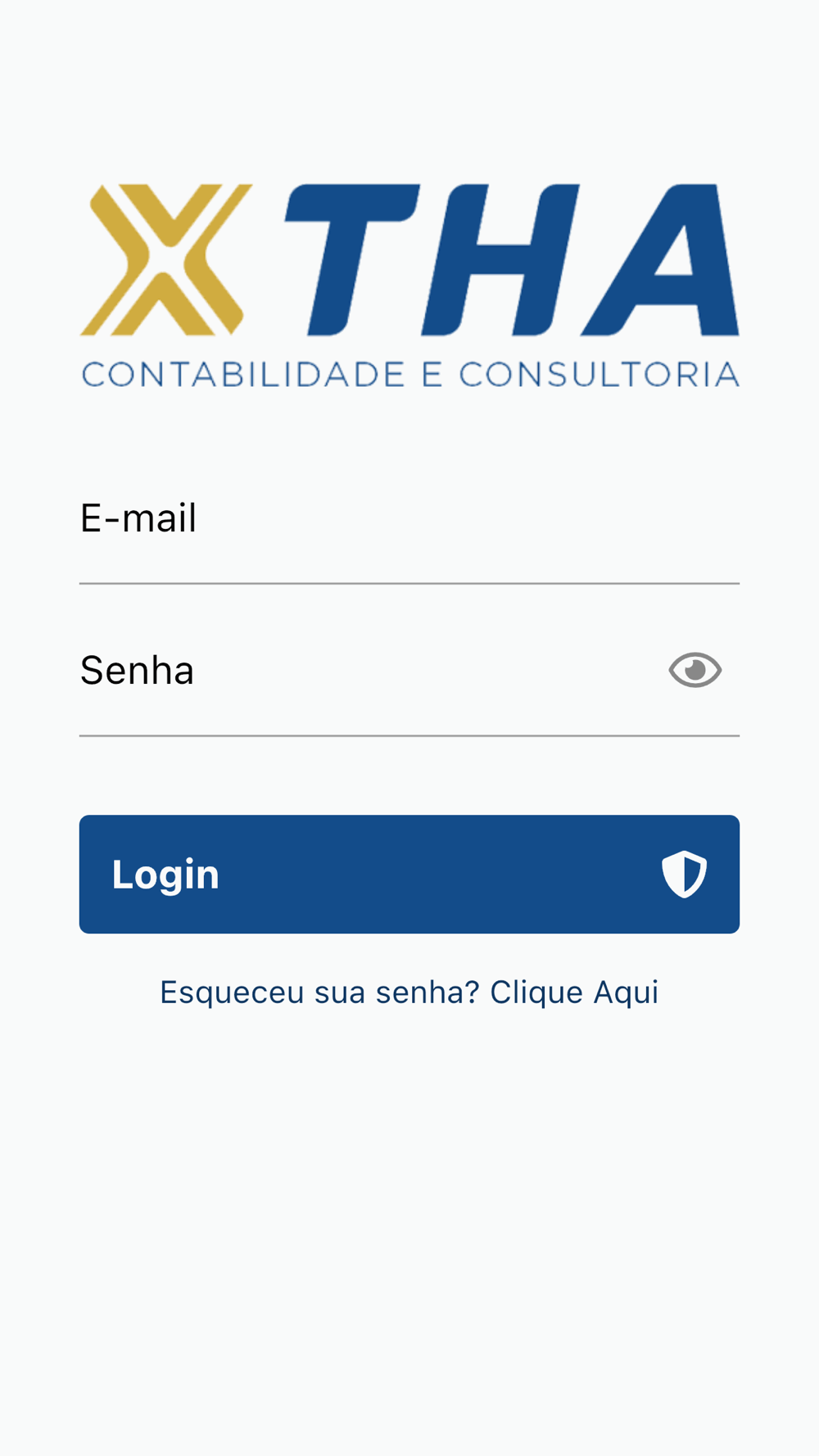Tap the Login button
819x1456 pixels.
pyautogui.click(x=409, y=874)
